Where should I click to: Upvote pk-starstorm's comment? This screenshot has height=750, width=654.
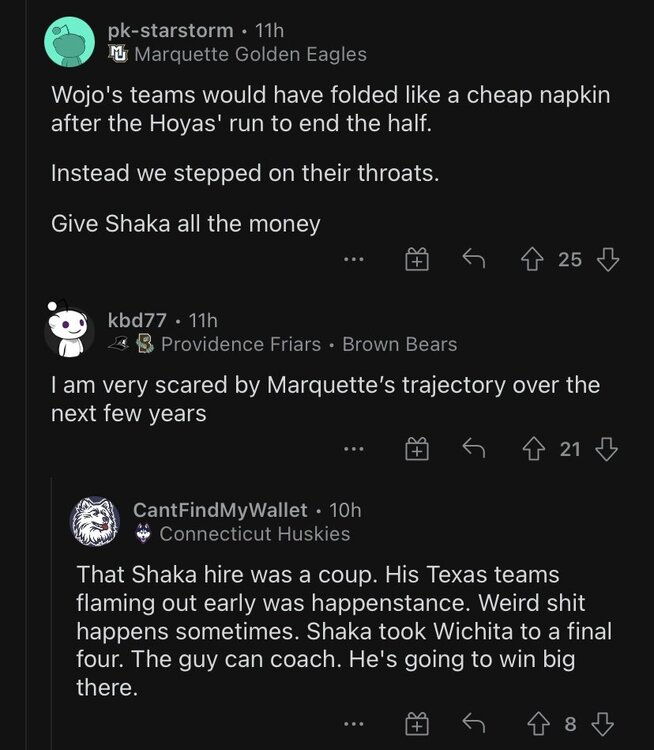pos(531,260)
